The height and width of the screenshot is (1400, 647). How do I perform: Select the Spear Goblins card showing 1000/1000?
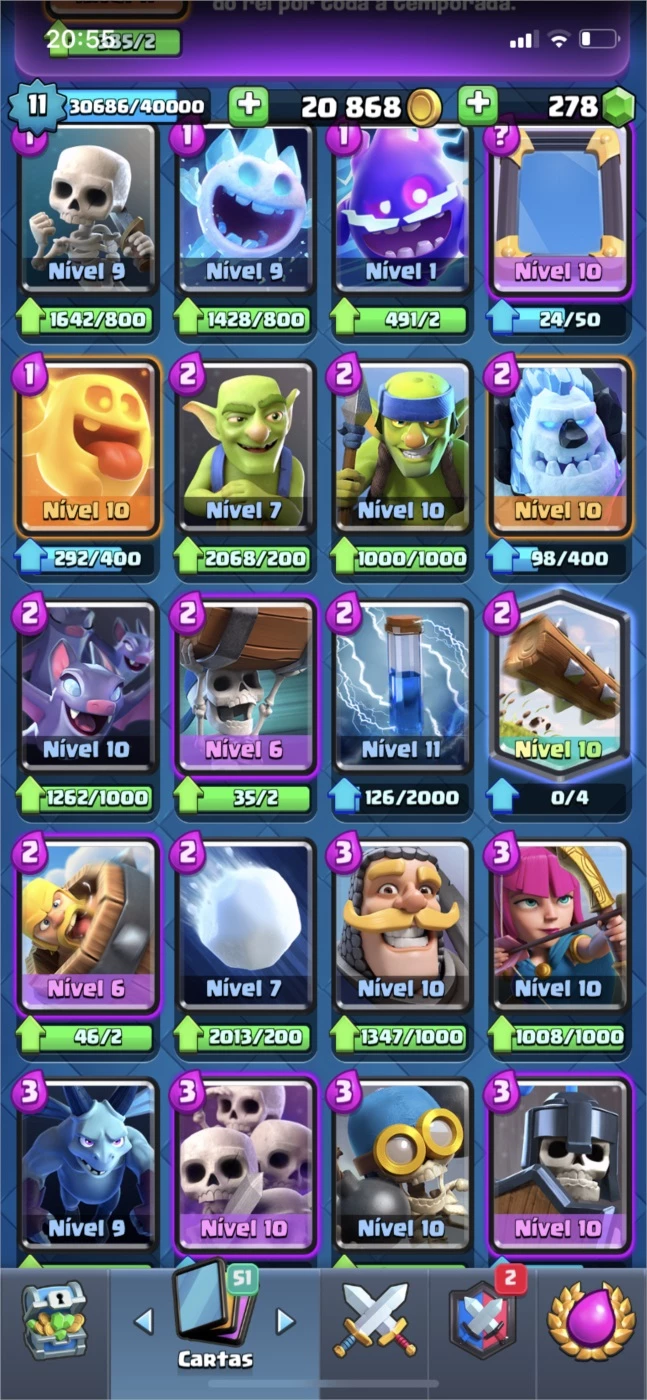click(x=402, y=446)
